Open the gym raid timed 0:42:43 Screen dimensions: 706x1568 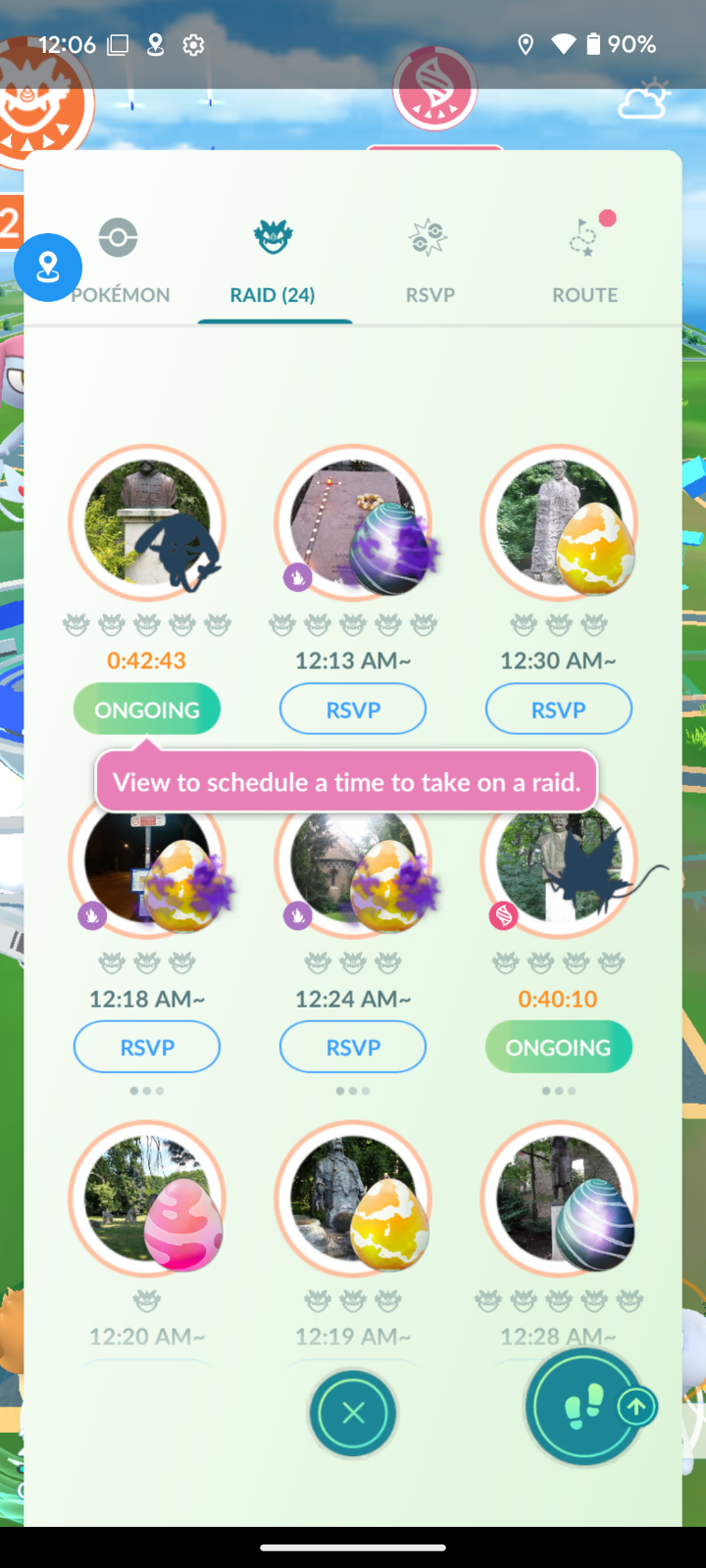pos(147,523)
